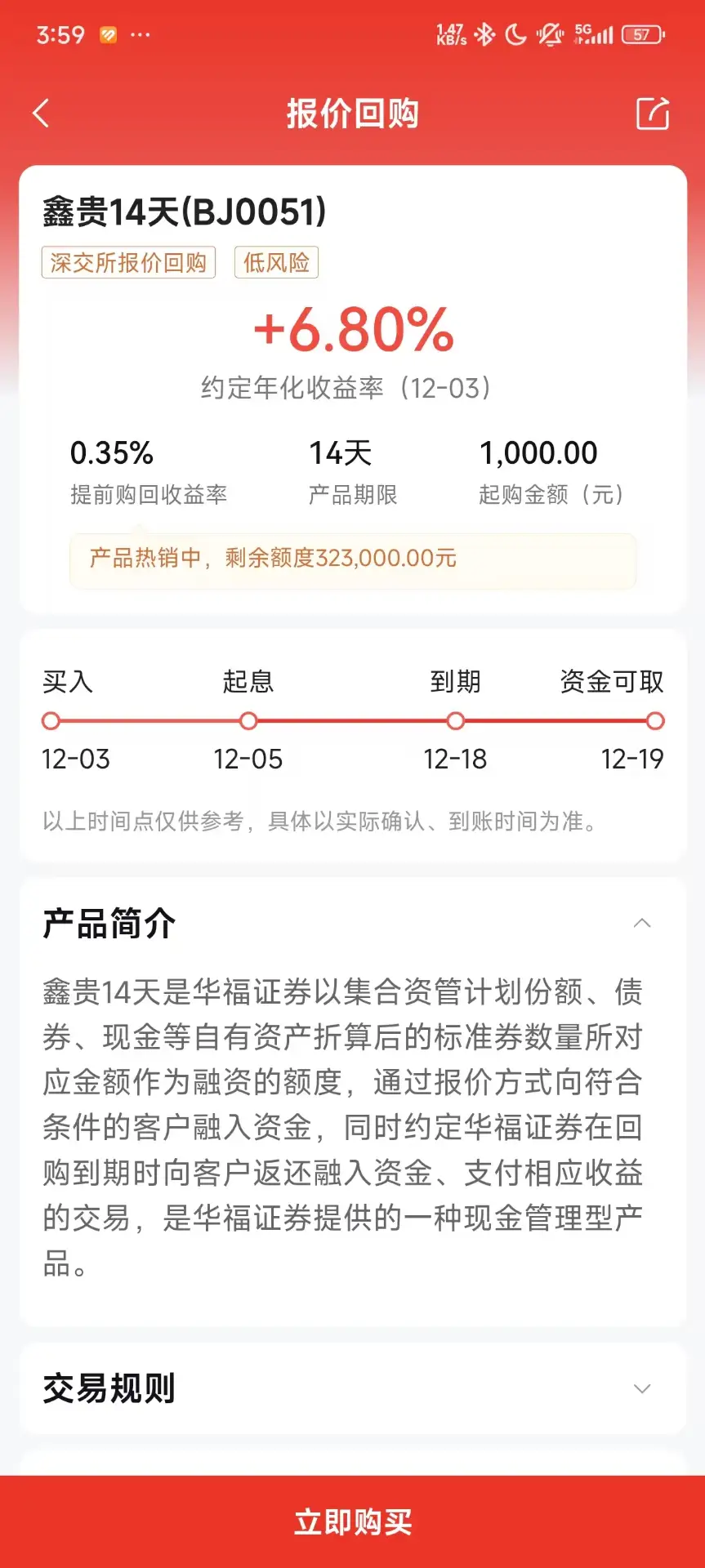Open the share icon in top right corner
Viewport: 705px width, 1568px height.
(x=651, y=114)
